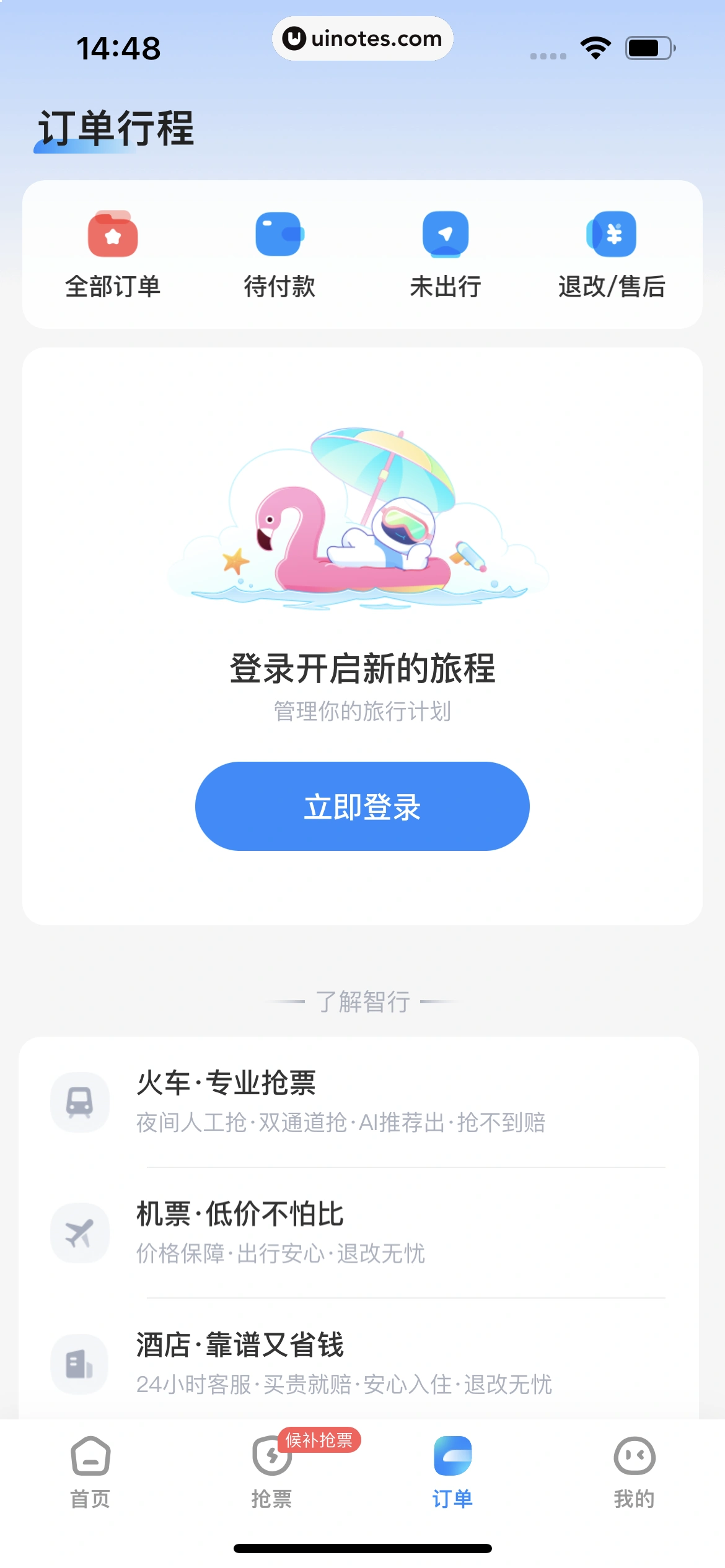Switch to the 抢票 tab
725x1568 pixels.
271,1471
